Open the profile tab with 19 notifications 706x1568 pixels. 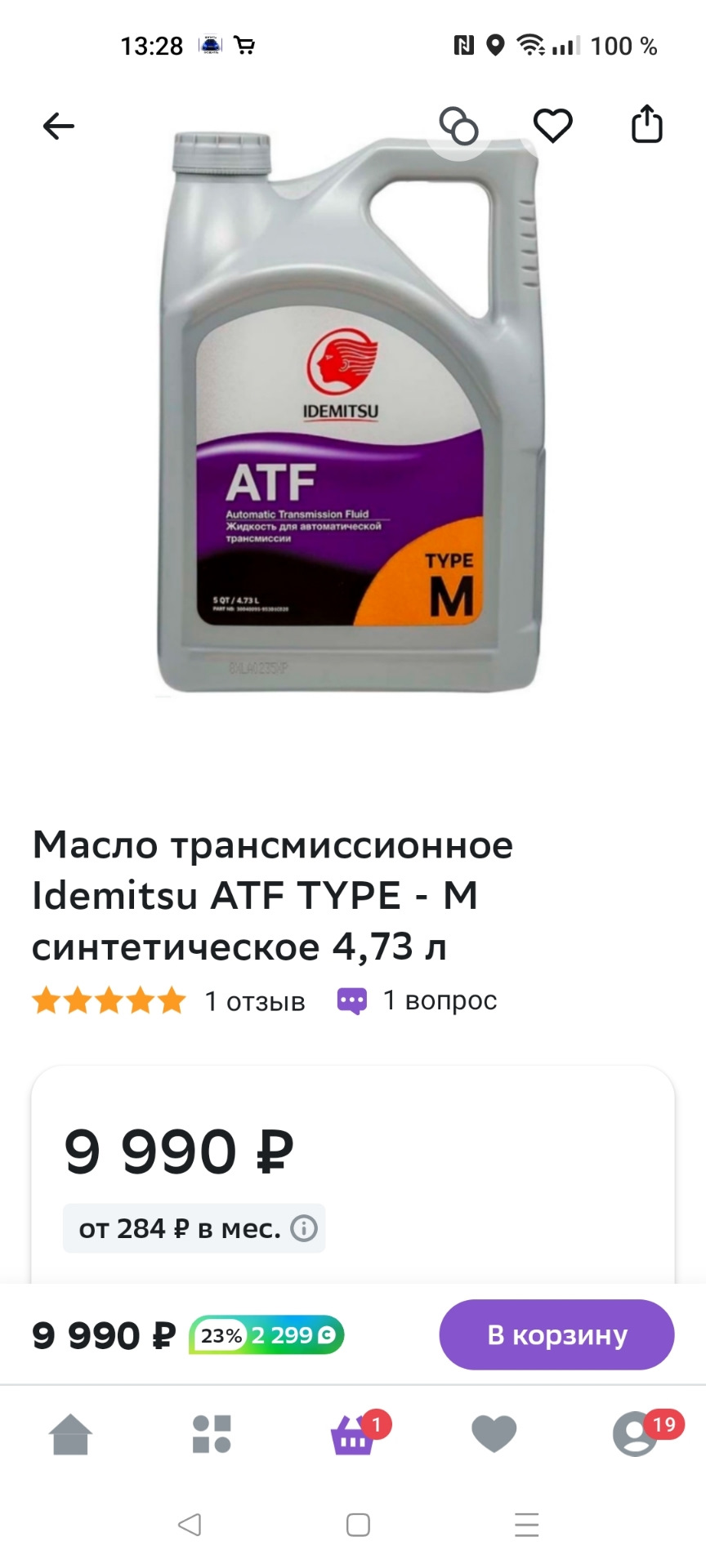pos(636,1435)
